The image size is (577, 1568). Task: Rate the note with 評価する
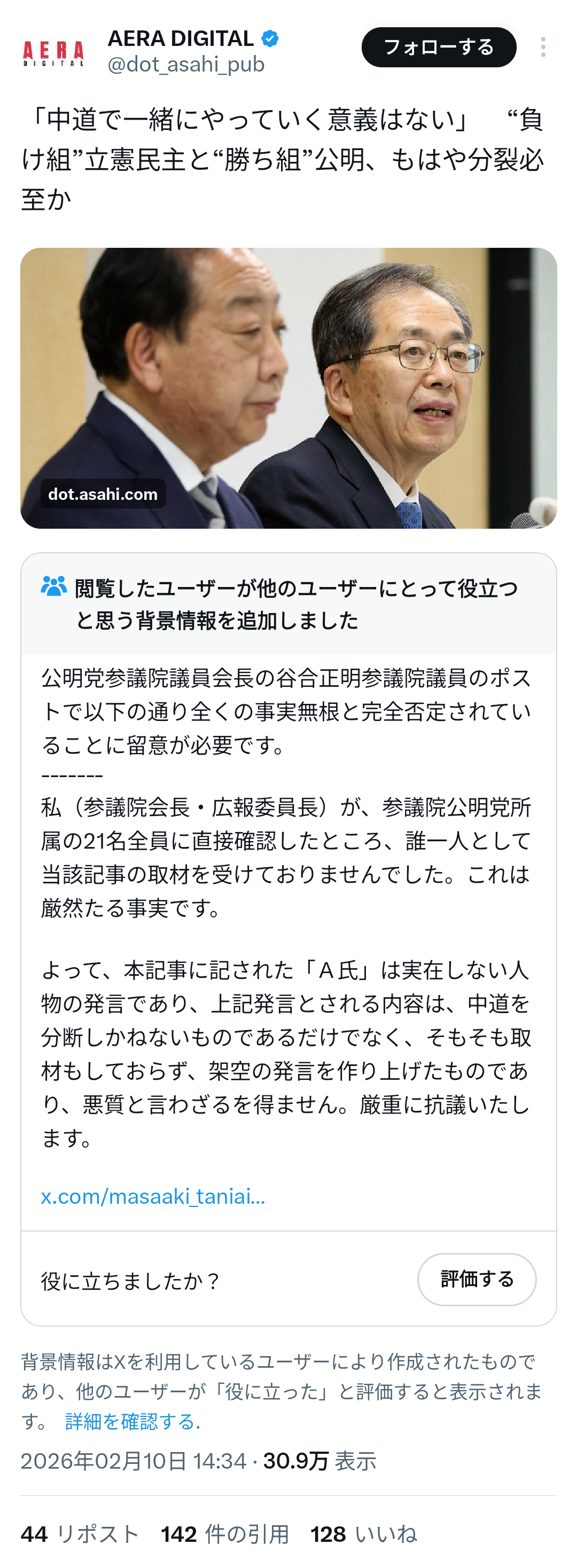point(476,1279)
